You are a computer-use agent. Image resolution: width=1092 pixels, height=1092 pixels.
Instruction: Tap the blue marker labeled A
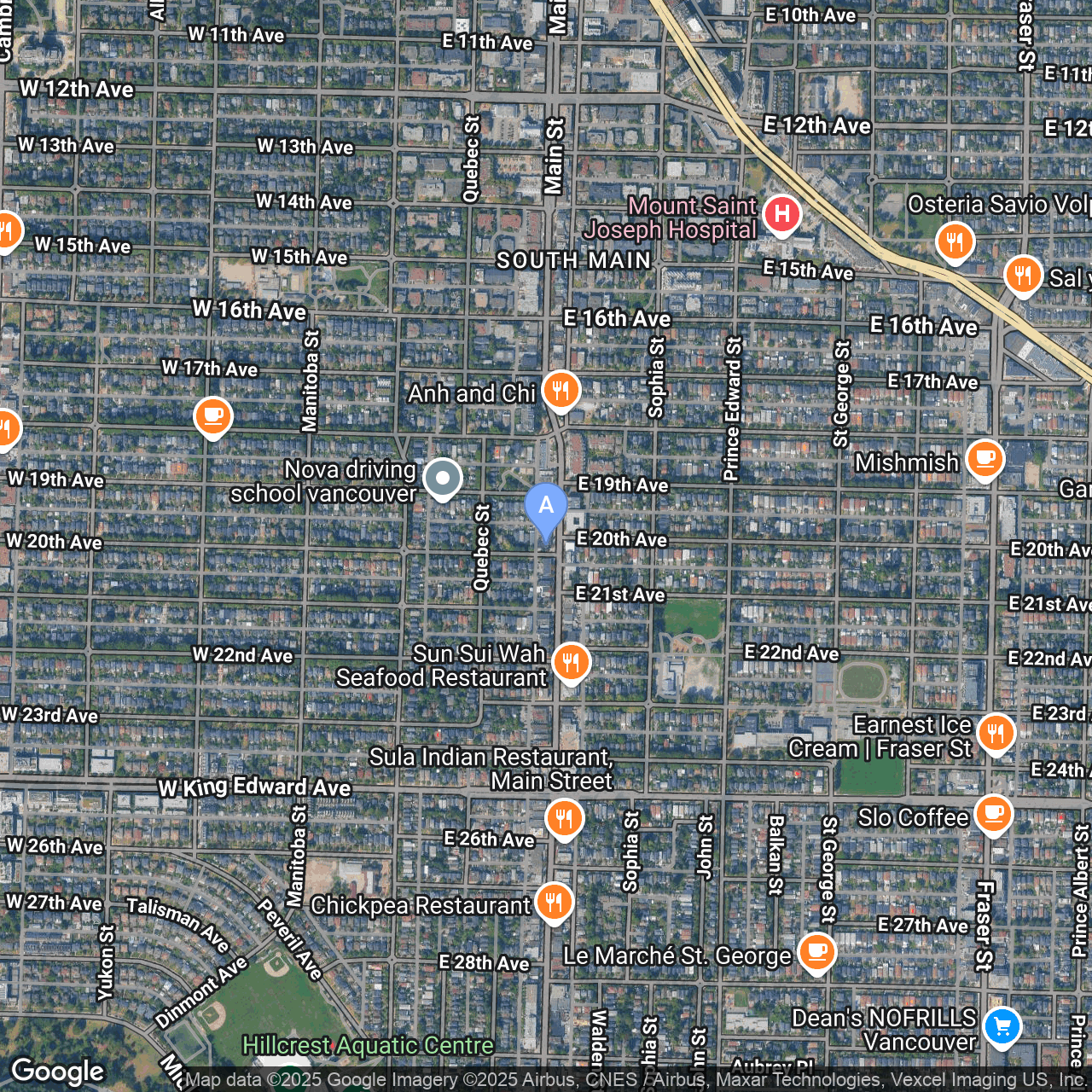pos(546,507)
